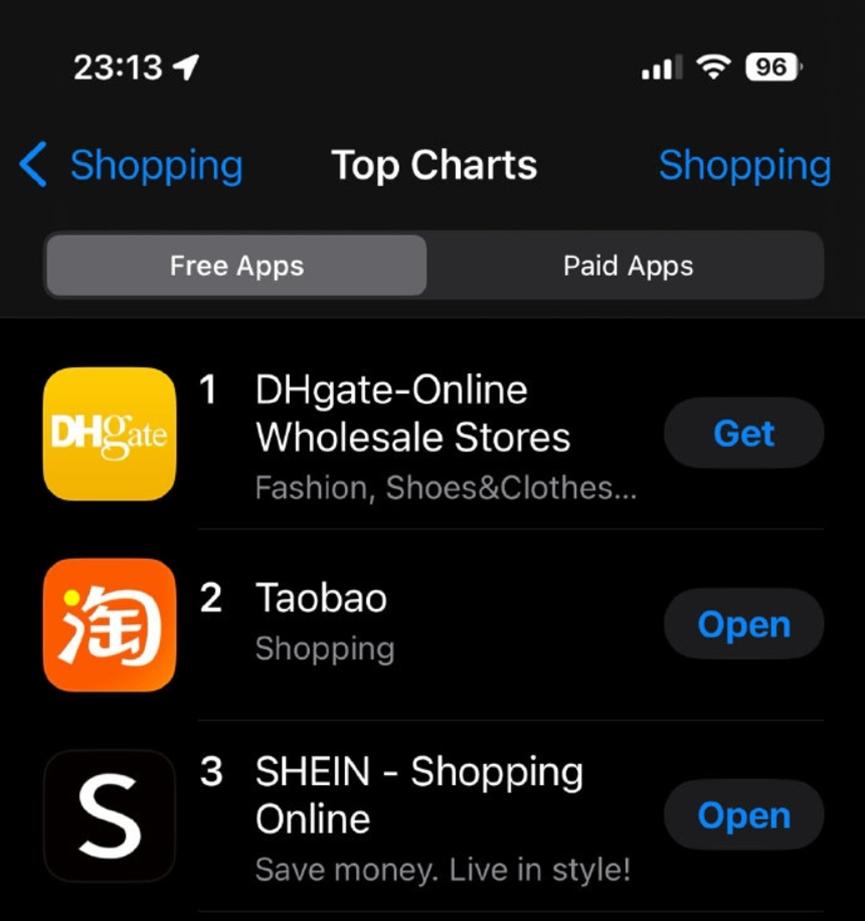The width and height of the screenshot is (865, 921).
Task: Tap the SHEIN subtitle Save money. Live in style!
Action: click(445, 869)
